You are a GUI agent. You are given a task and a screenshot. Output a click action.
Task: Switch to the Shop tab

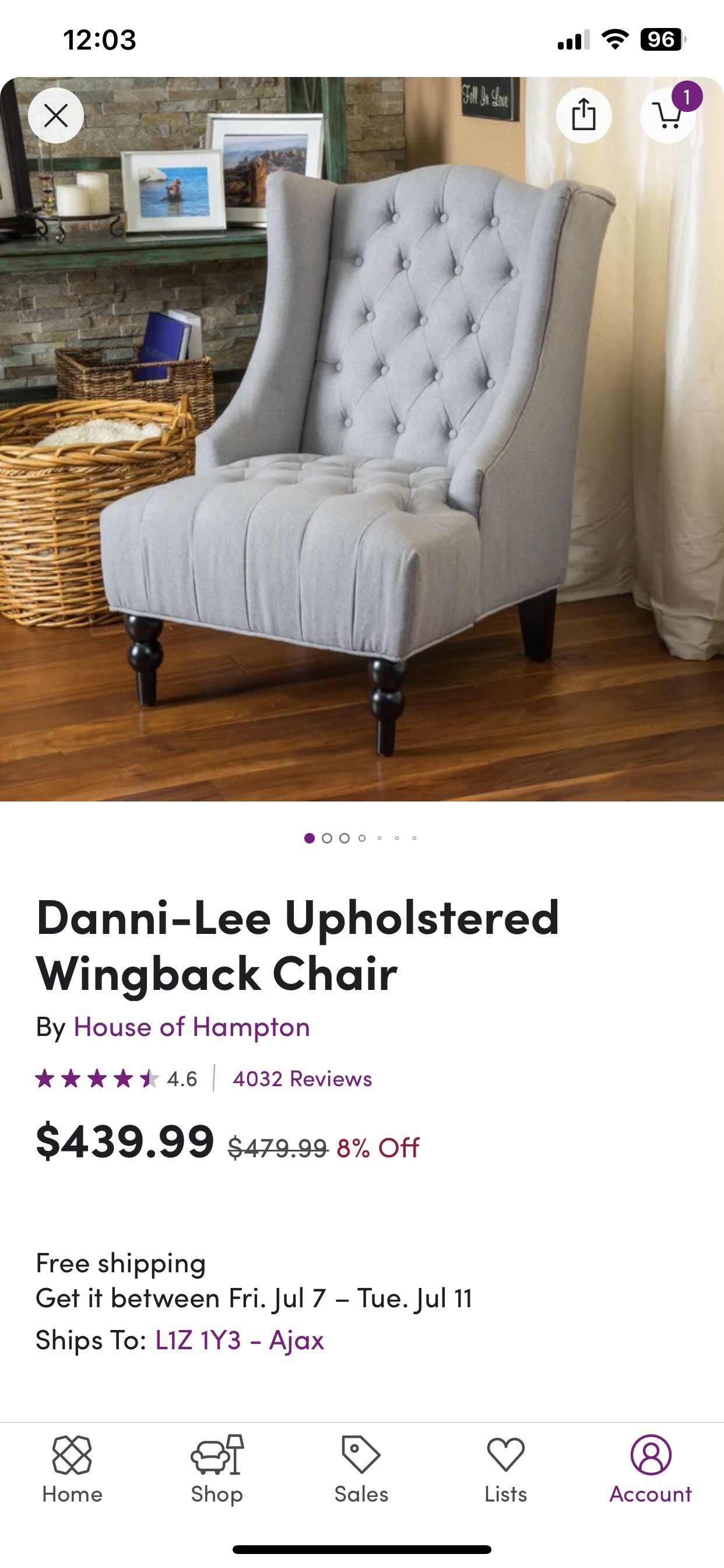point(217,1469)
